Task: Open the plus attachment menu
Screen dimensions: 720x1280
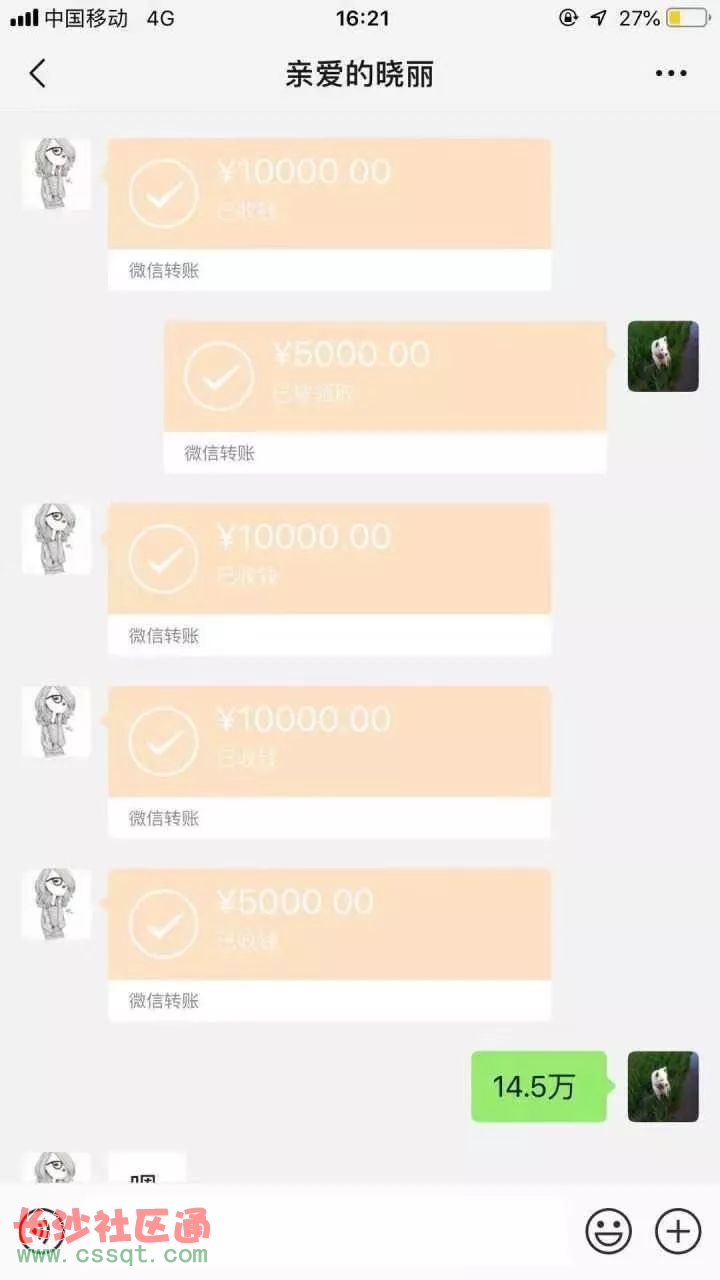Action: pyautogui.click(x=677, y=1230)
